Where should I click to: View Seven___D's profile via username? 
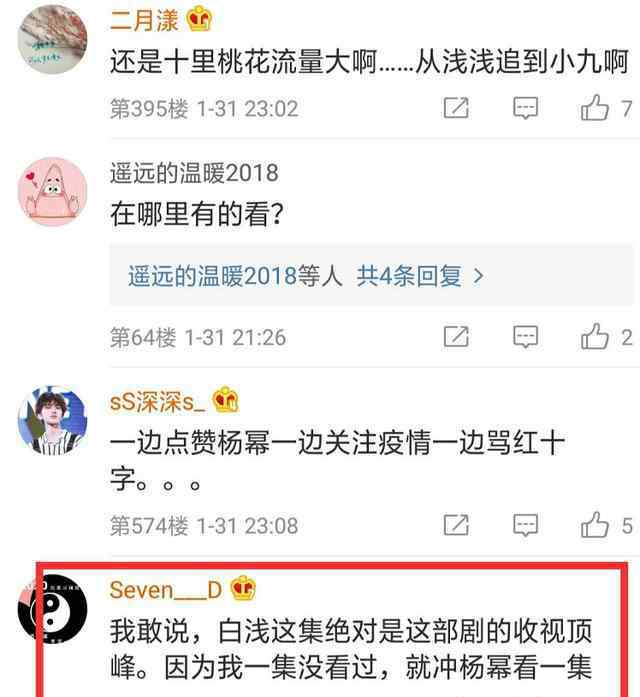coord(165,590)
